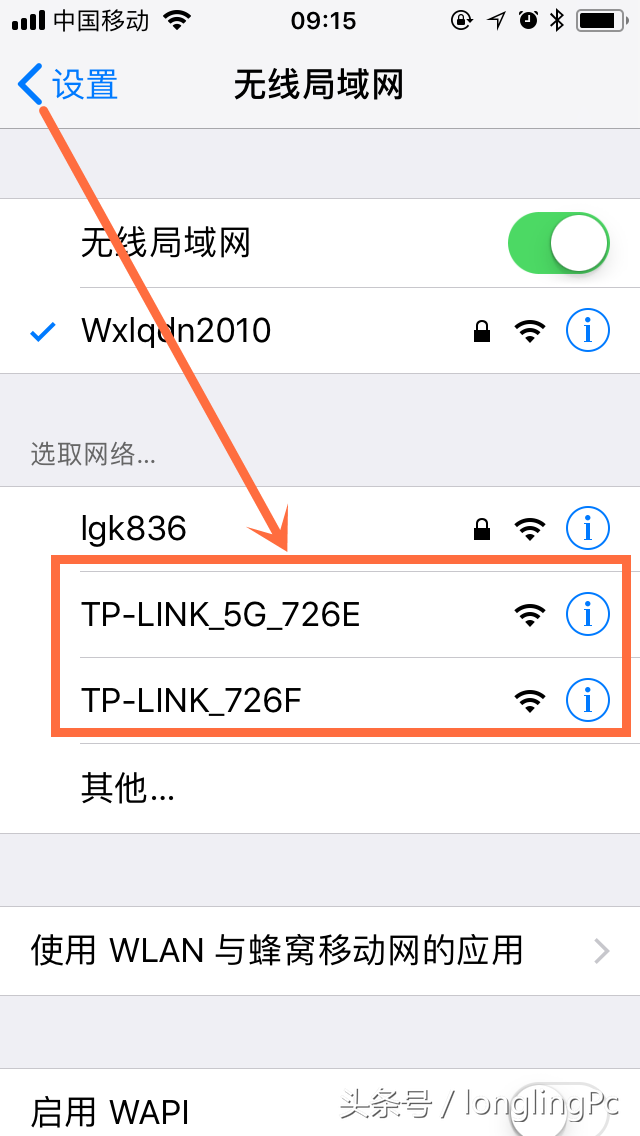Choose 其他... to add another network

coord(128,789)
